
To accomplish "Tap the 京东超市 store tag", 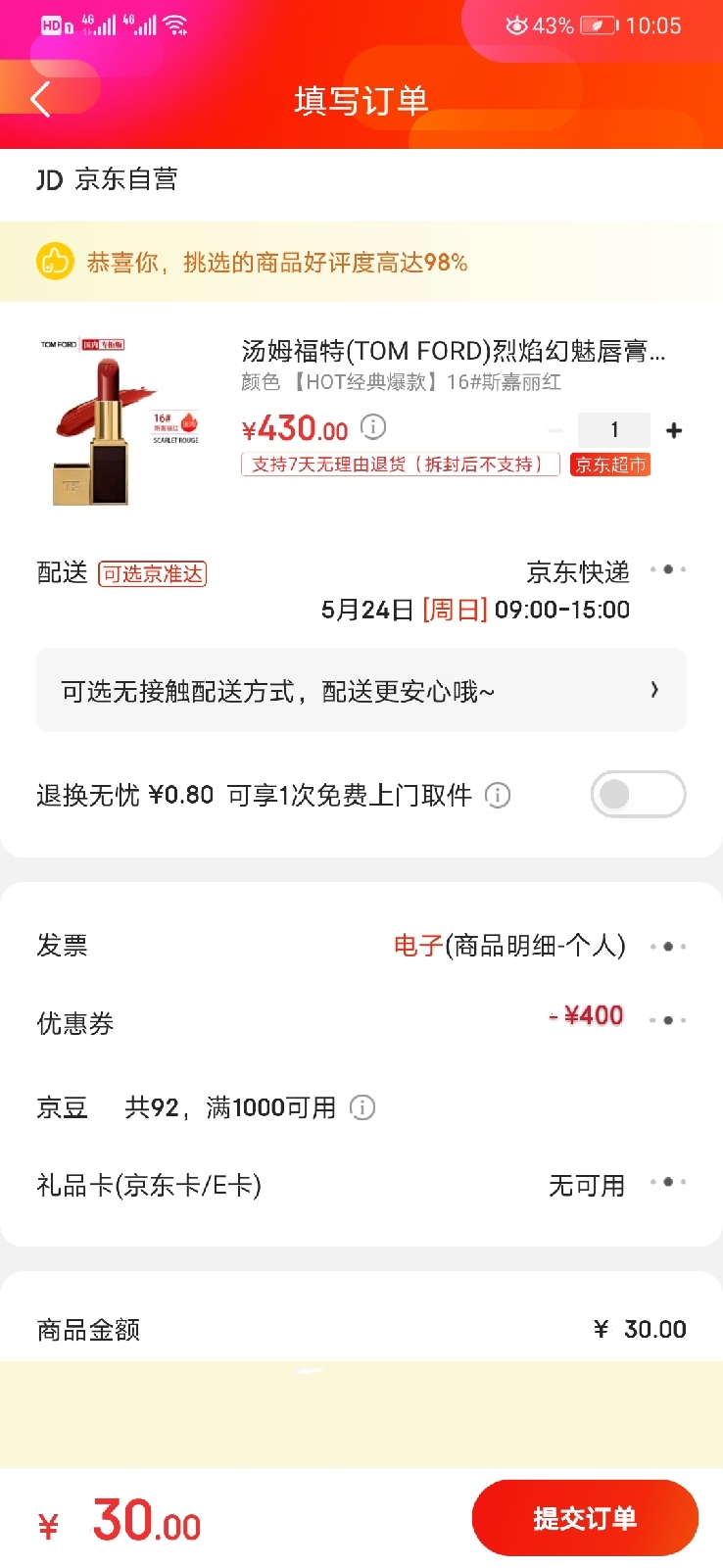I will point(609,464).
